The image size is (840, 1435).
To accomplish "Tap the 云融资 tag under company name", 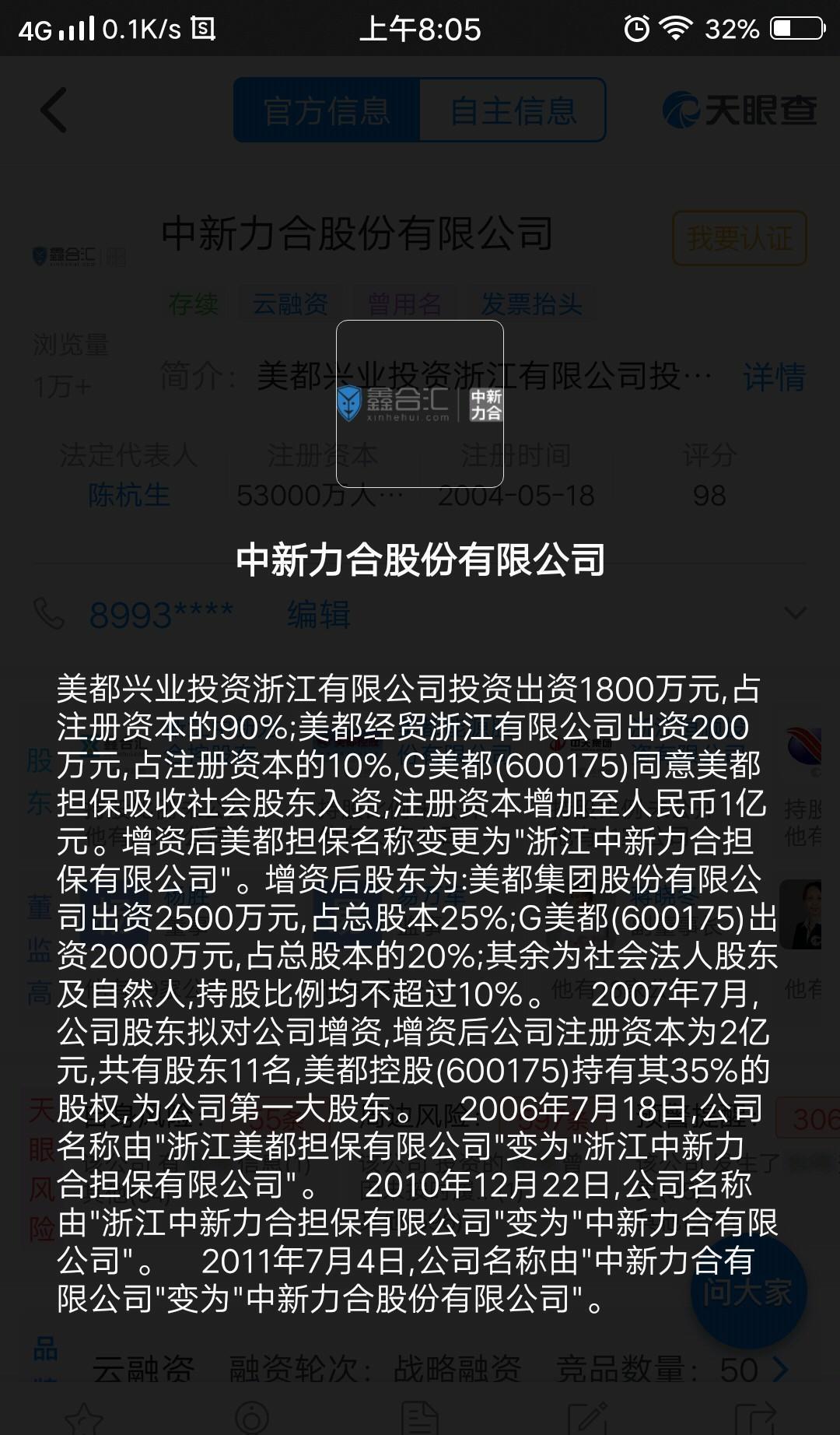I will [289, 303].
